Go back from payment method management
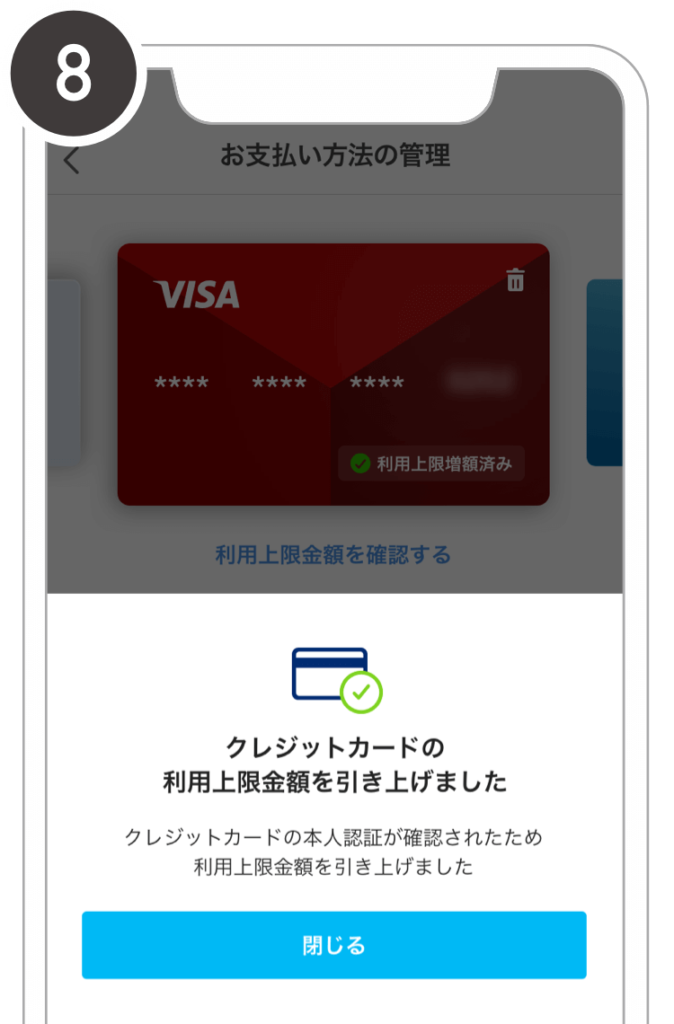Screen dimensions: 674x1024 coord(72,160)
